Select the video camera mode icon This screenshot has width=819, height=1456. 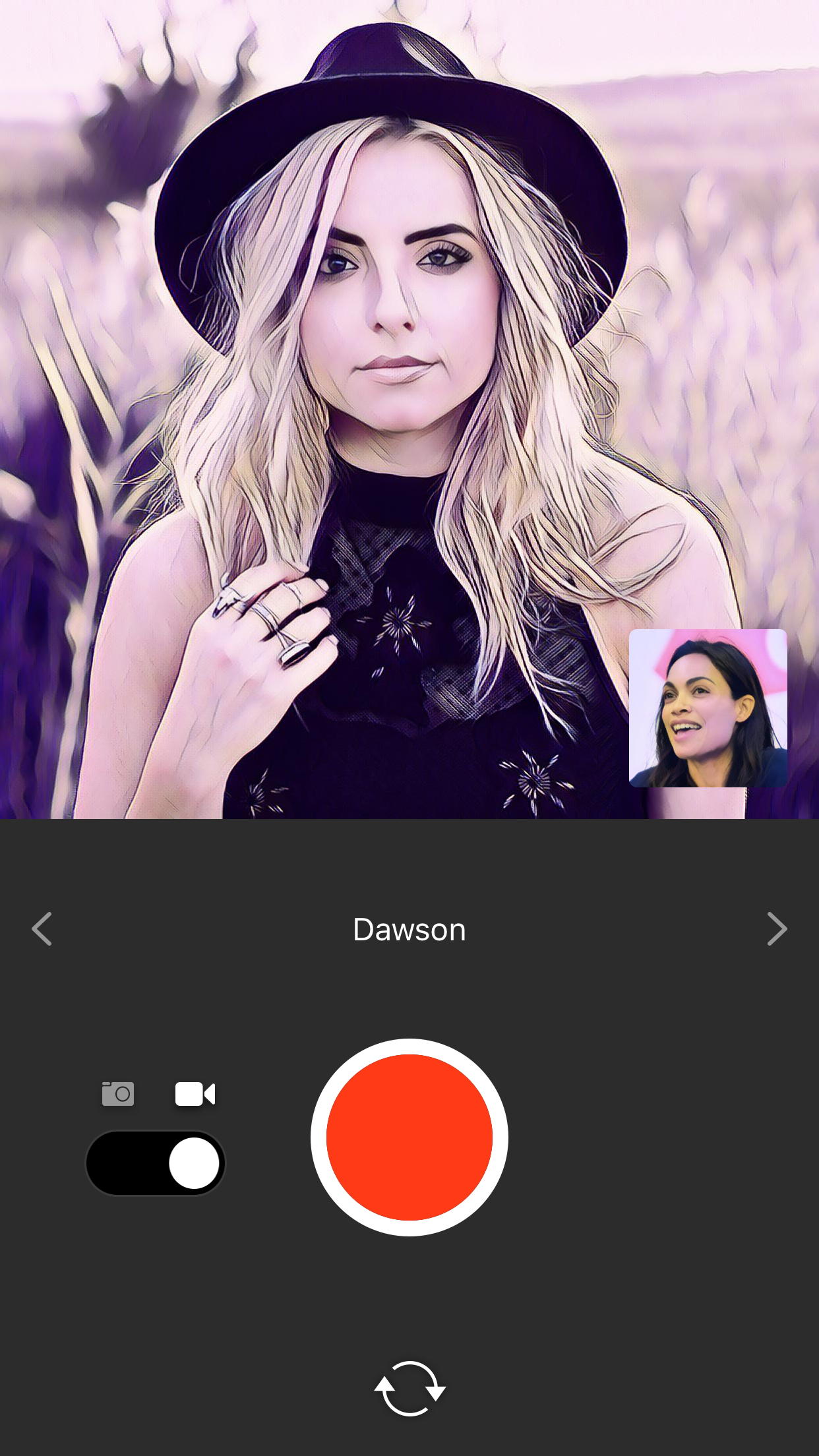(195, 1094)
